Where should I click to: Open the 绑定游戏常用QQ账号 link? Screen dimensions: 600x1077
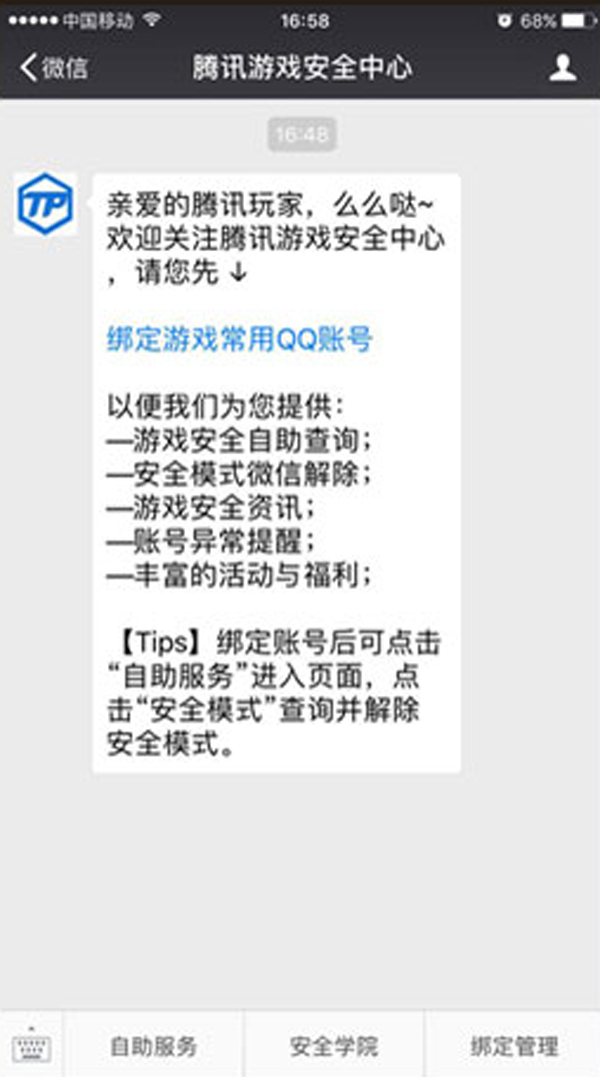[239, 339]
